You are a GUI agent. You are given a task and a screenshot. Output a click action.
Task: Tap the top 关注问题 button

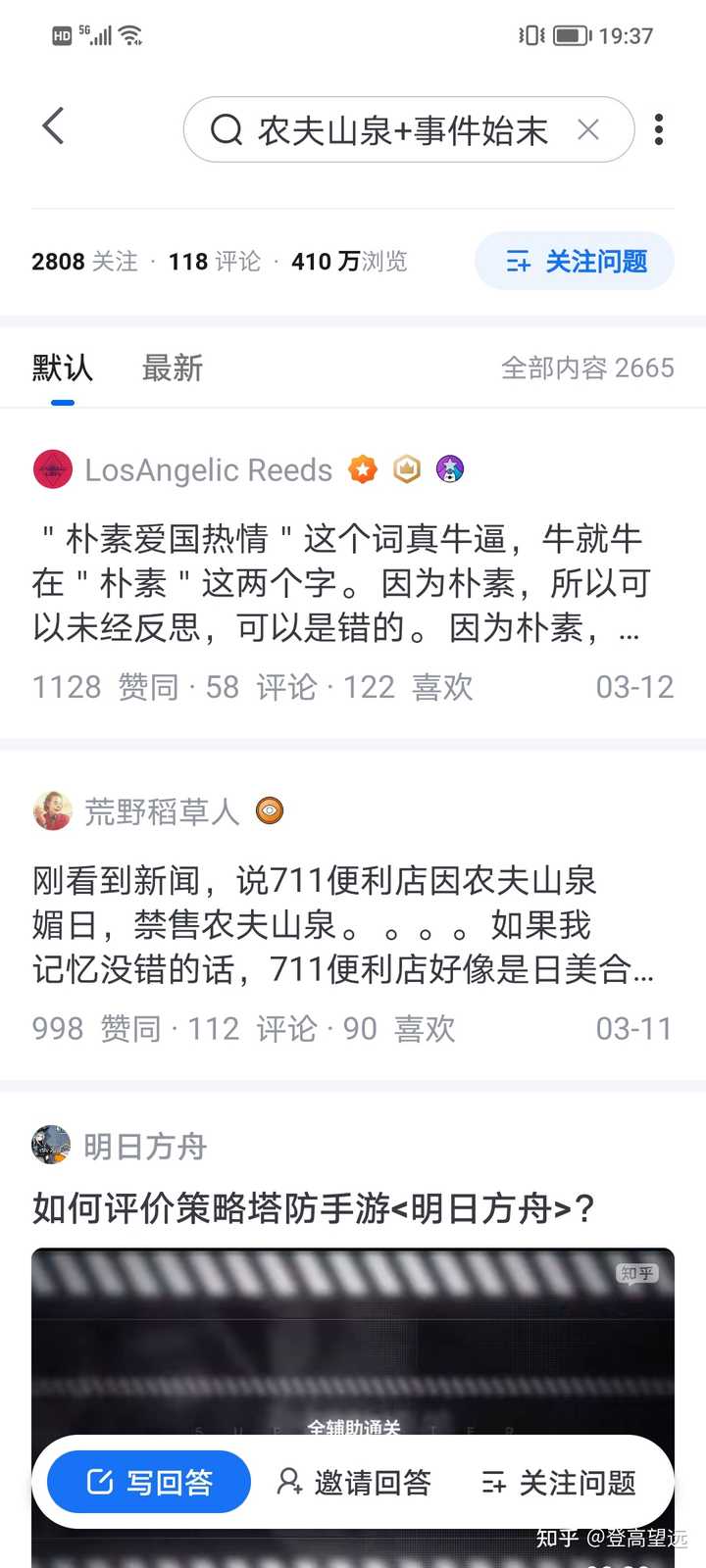[576, 262]
